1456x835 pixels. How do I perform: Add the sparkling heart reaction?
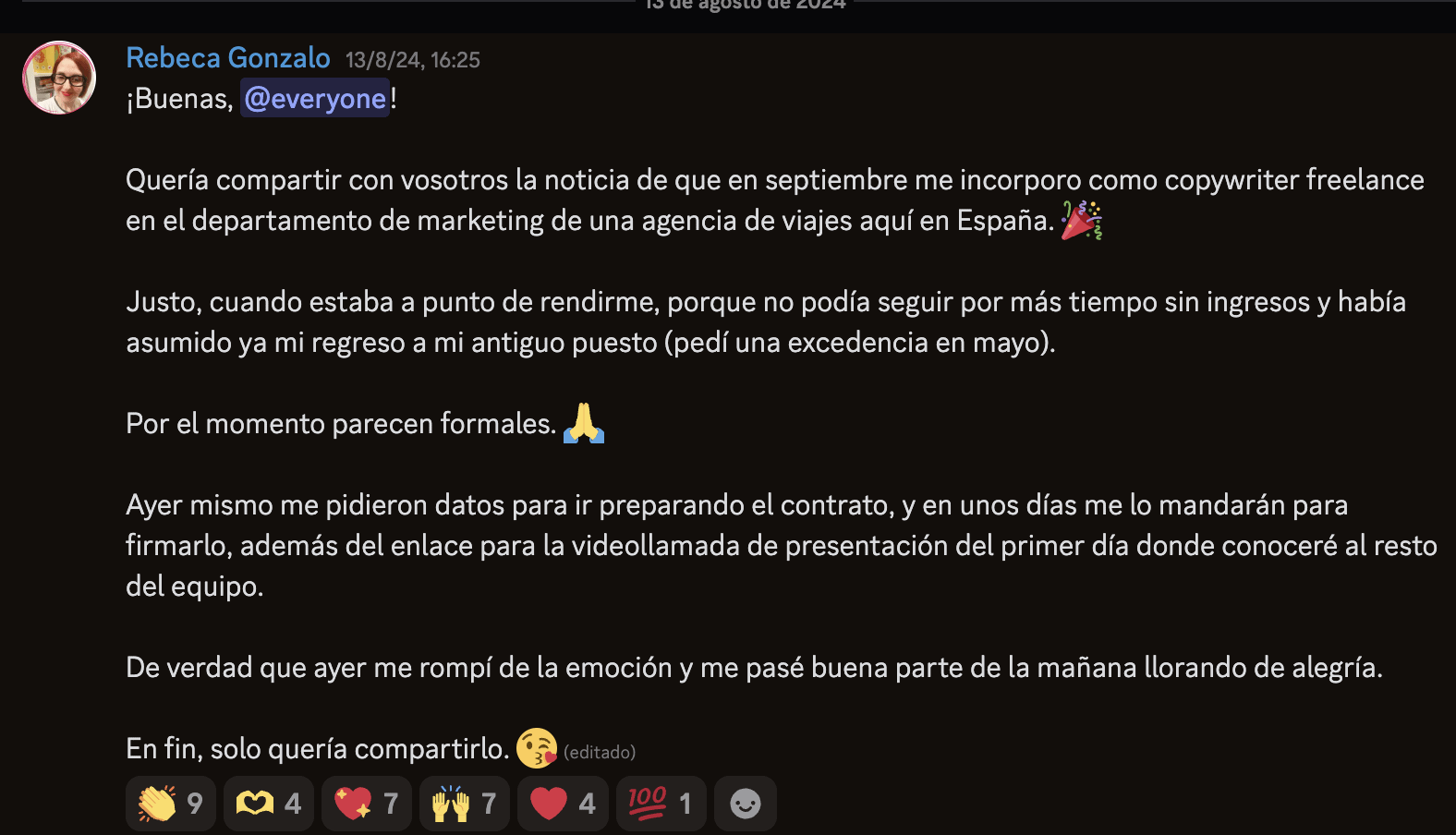tap(366, 804)
